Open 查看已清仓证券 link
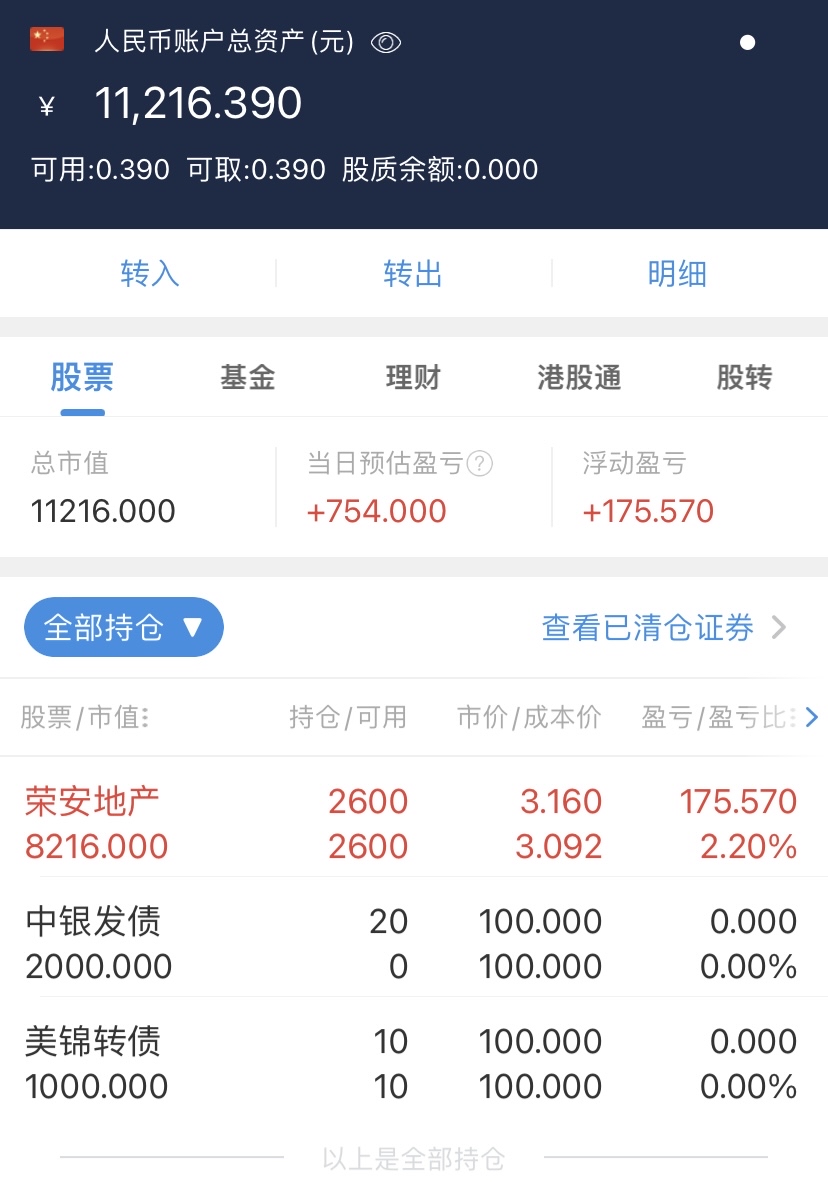 click(x=664, y=628)
